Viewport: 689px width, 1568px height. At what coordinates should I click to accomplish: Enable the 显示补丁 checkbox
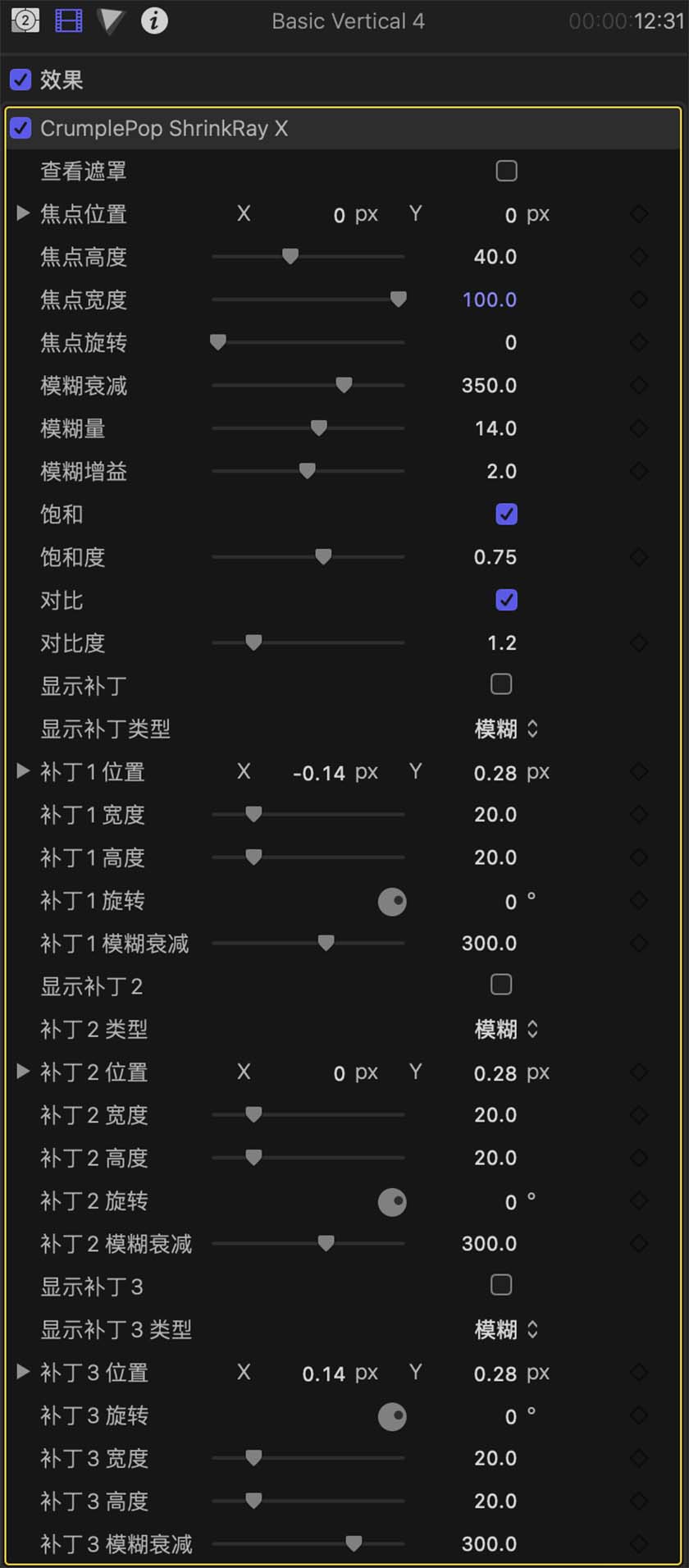[500, 685]
